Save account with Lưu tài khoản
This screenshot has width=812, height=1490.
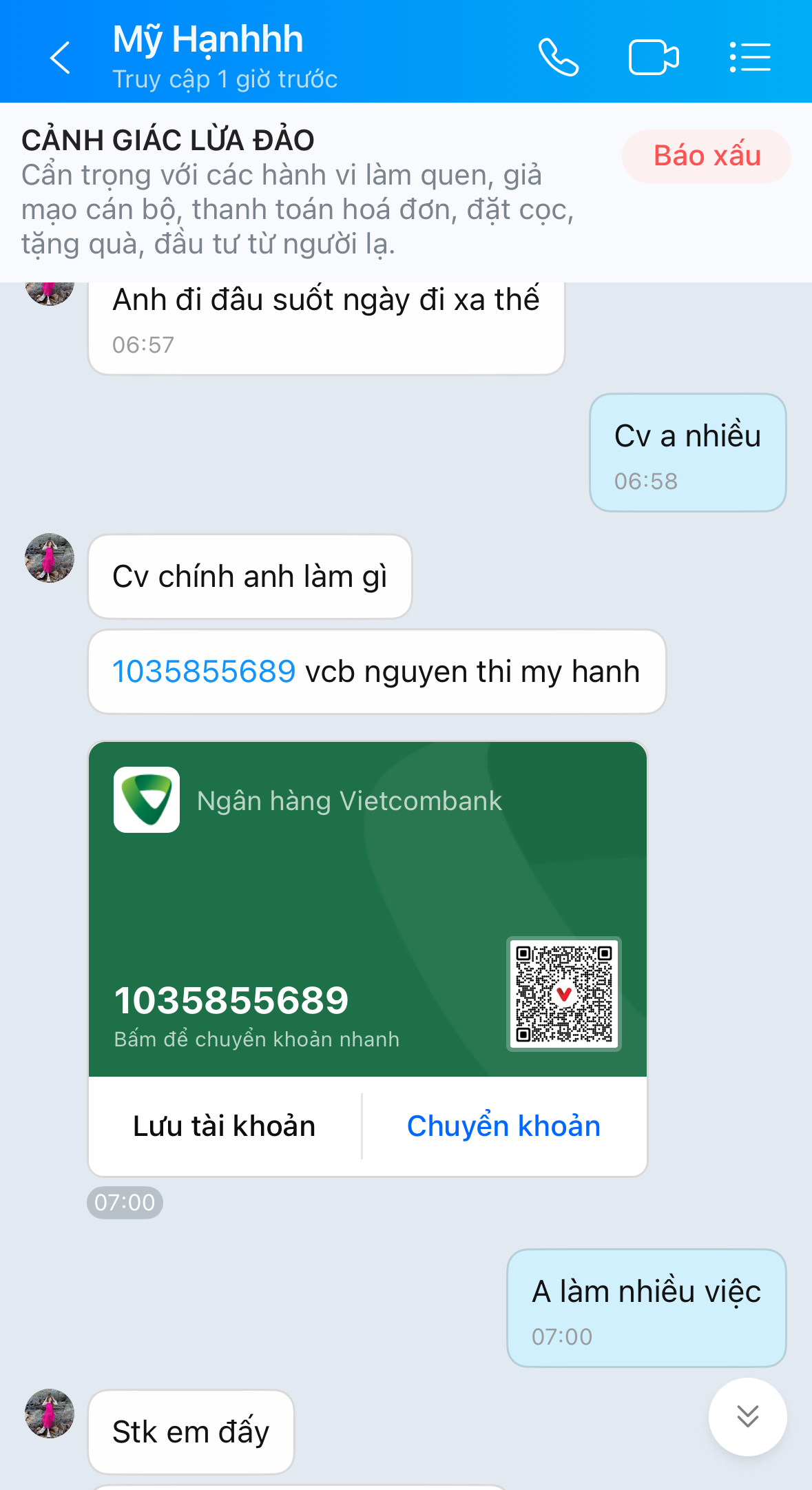pyautogui.click(x=225, y=1126)
